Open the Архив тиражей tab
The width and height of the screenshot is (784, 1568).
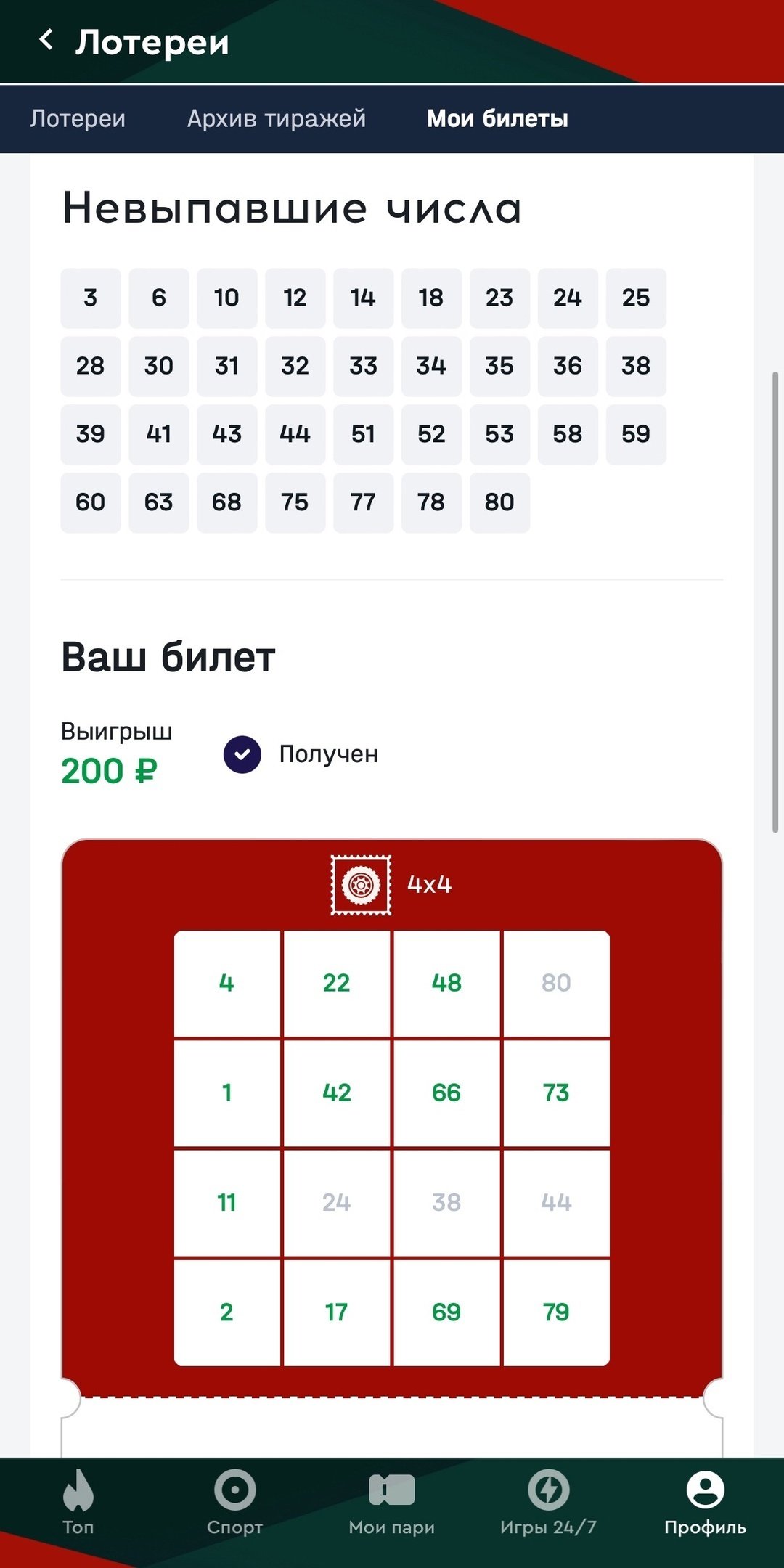(277, 118)
